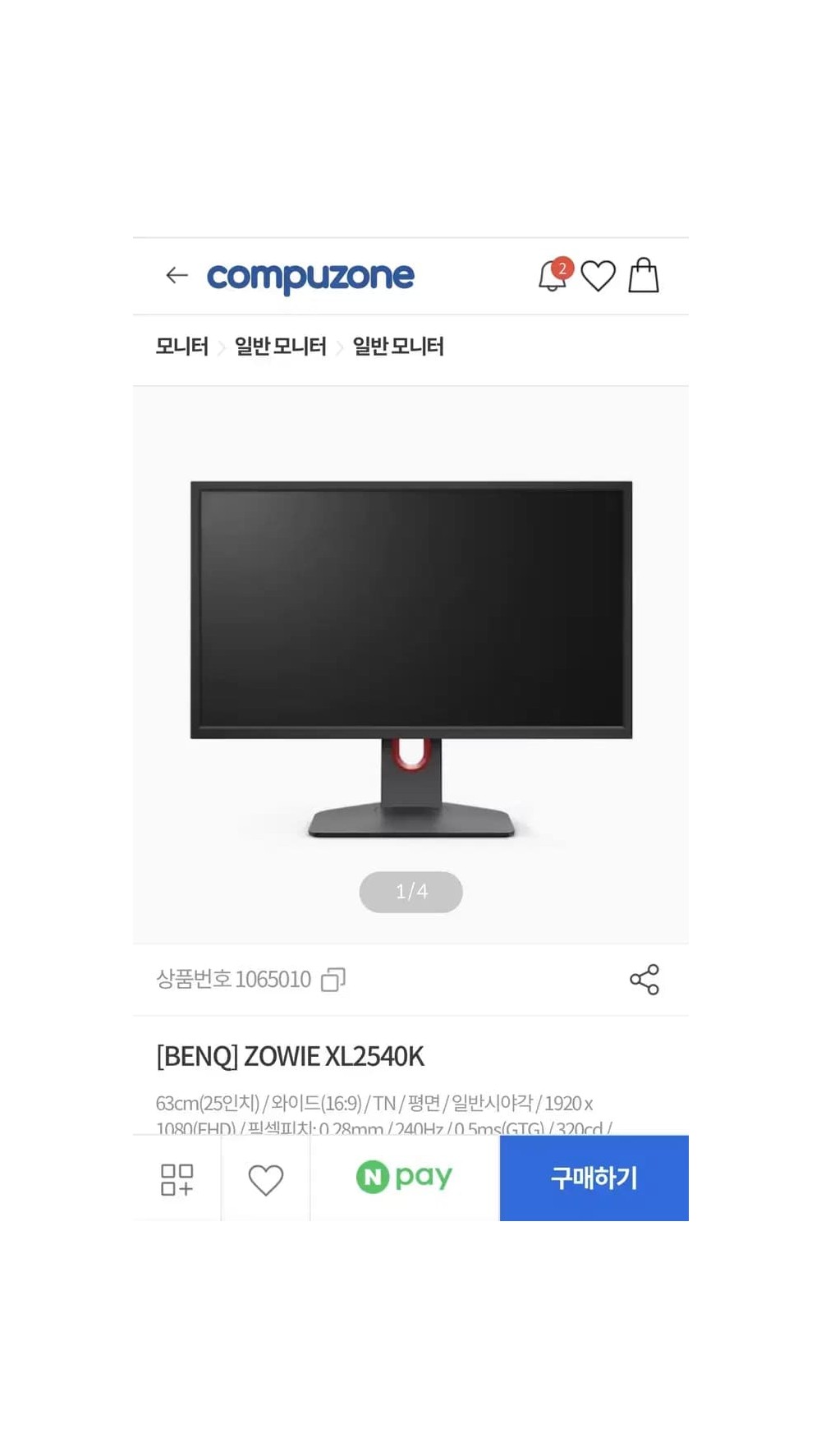Go to compuzone home via logo
The height and width of the screenshot is (1456, 821).
(310, 278)
